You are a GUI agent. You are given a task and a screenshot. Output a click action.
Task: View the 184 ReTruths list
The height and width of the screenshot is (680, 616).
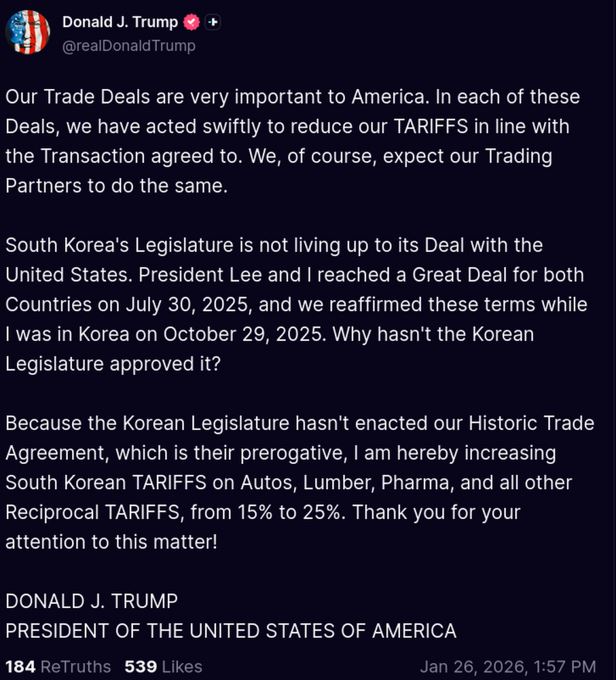[x=58, y=666]
